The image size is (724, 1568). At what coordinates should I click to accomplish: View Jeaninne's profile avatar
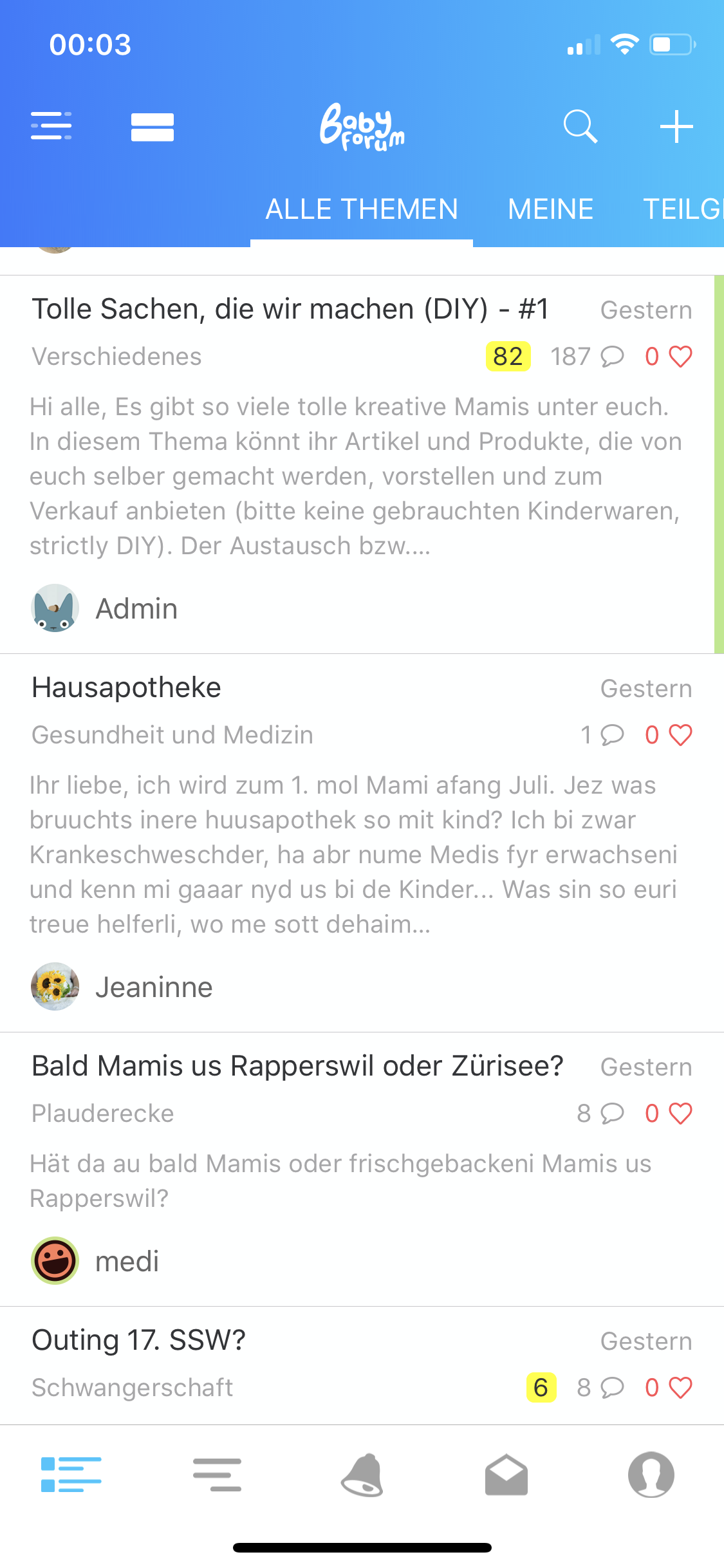55,987
